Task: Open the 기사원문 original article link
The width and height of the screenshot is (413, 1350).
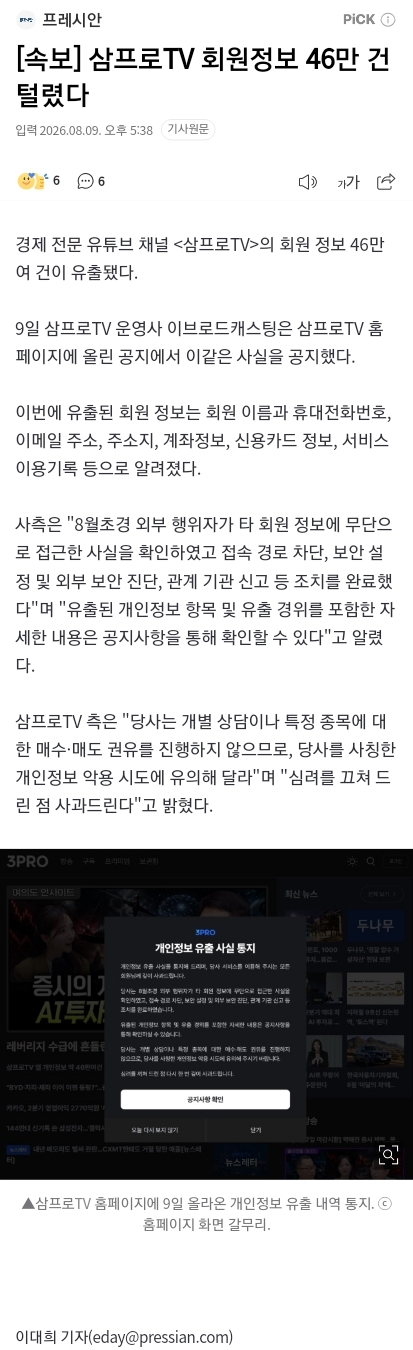Action: pyautogui.click(x=188, y=130)
